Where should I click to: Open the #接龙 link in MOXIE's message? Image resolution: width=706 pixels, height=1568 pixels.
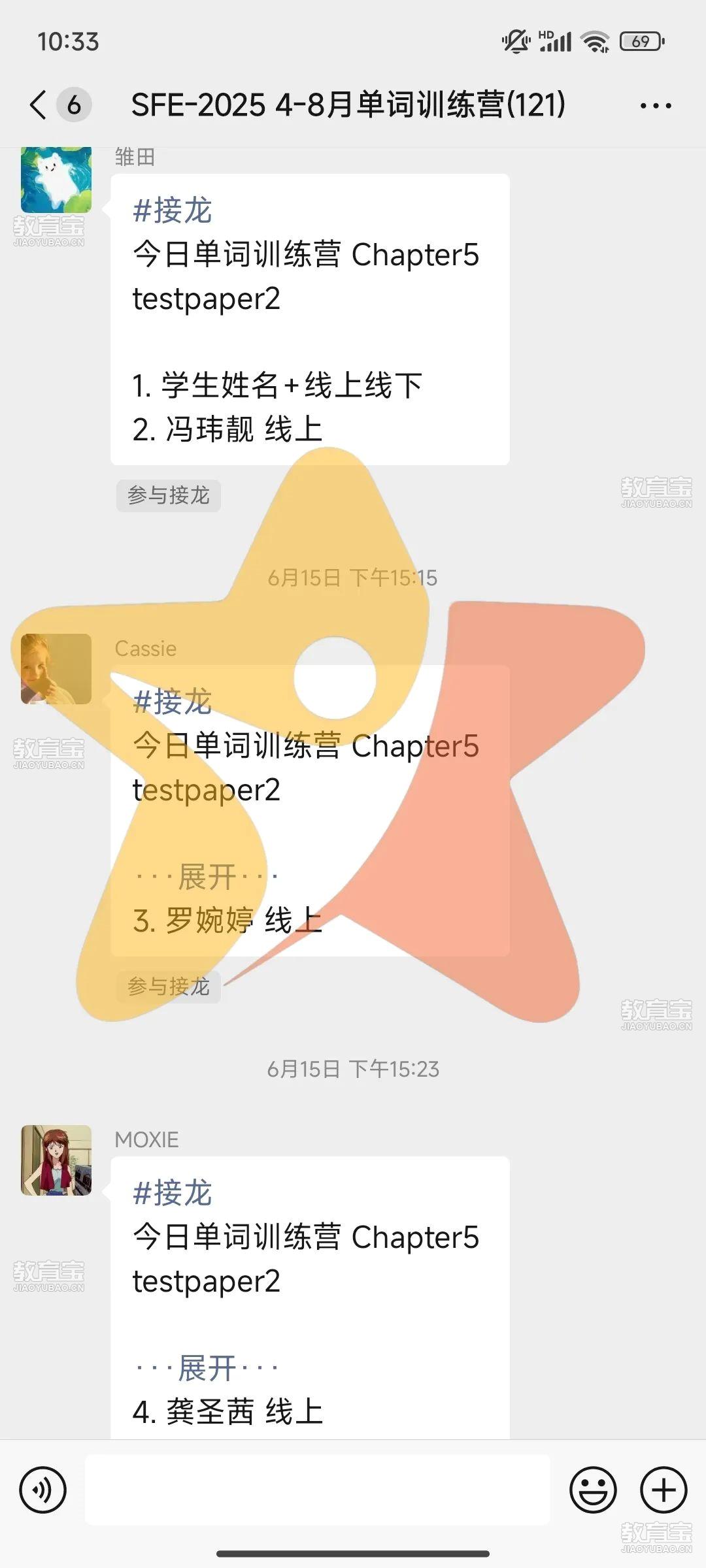pos(173,1193)
